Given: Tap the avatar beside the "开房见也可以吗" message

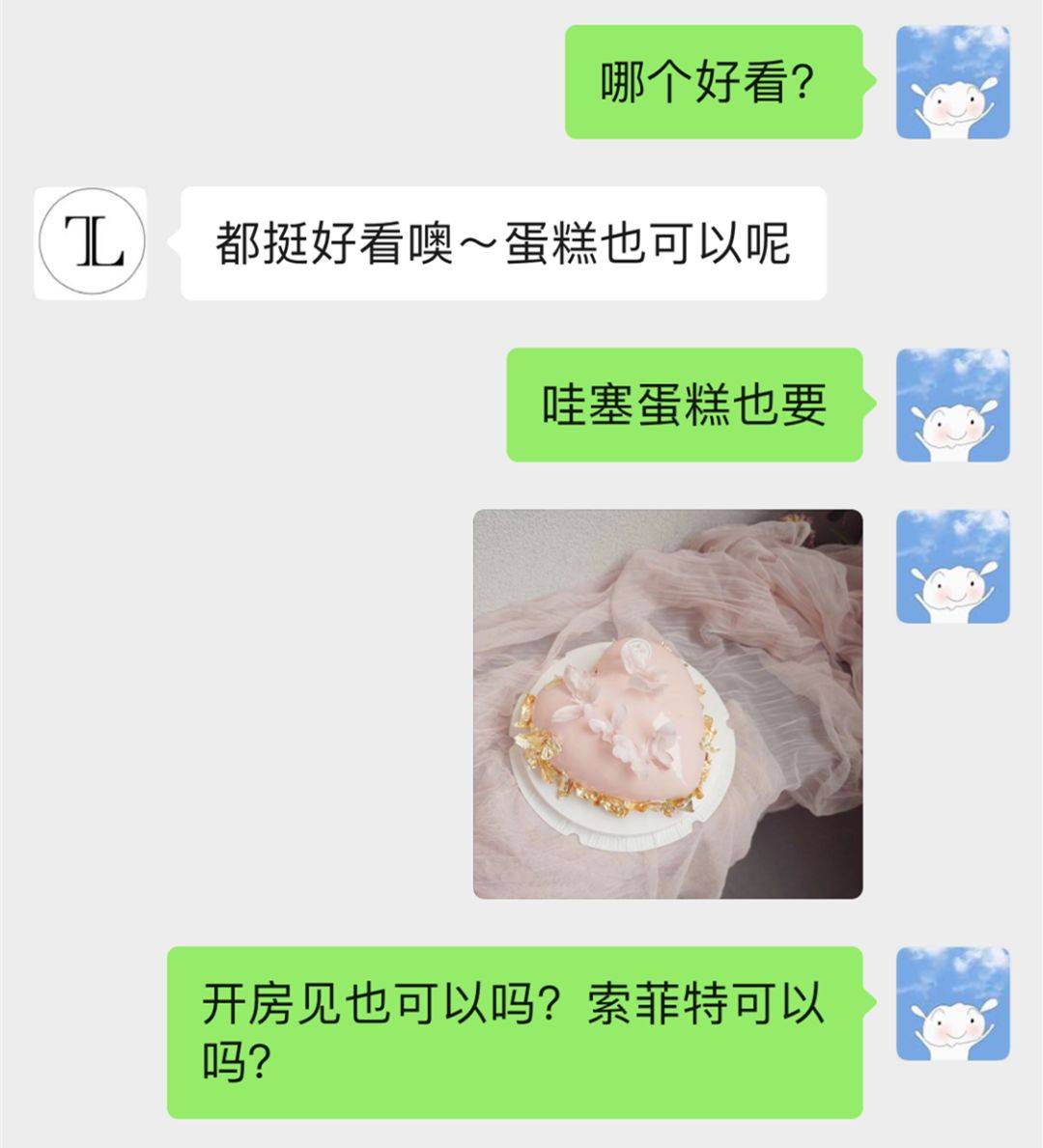Looking at the screenshot, I should point(952,1003).
